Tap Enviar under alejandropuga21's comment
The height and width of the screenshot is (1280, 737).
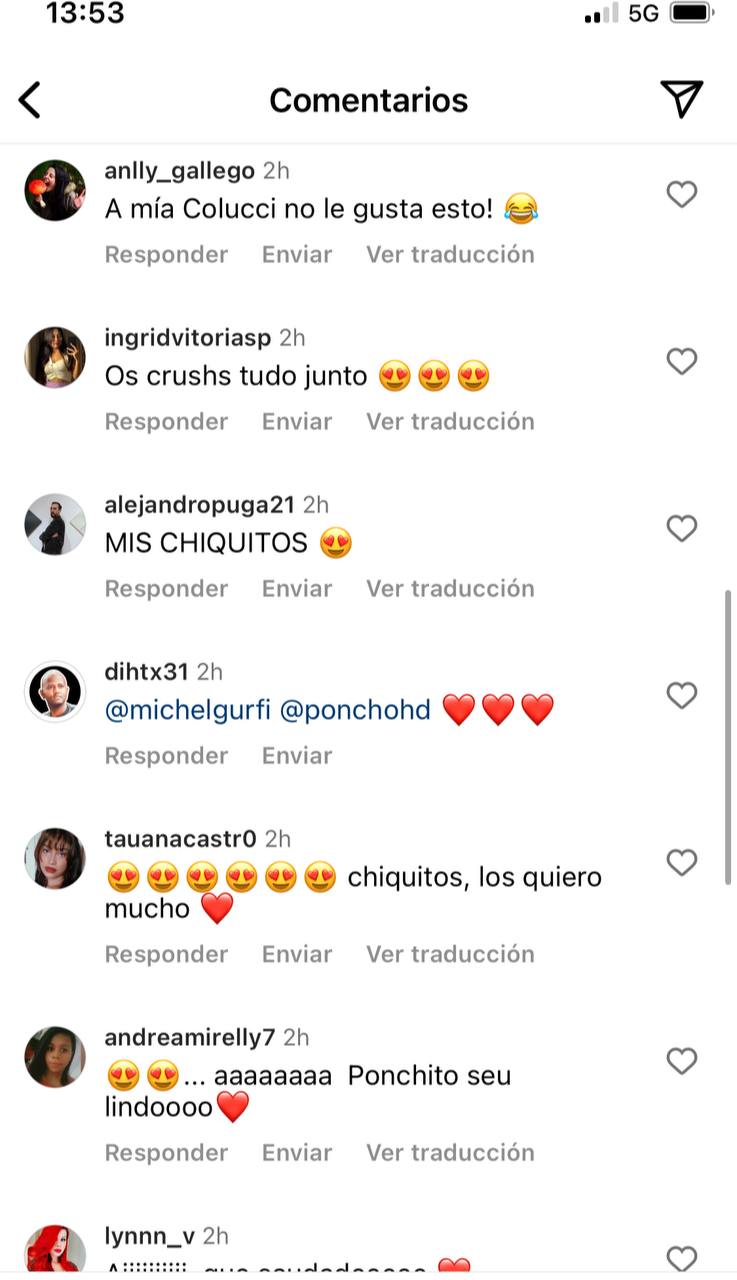pyautogui.click(x=297, y=588)
